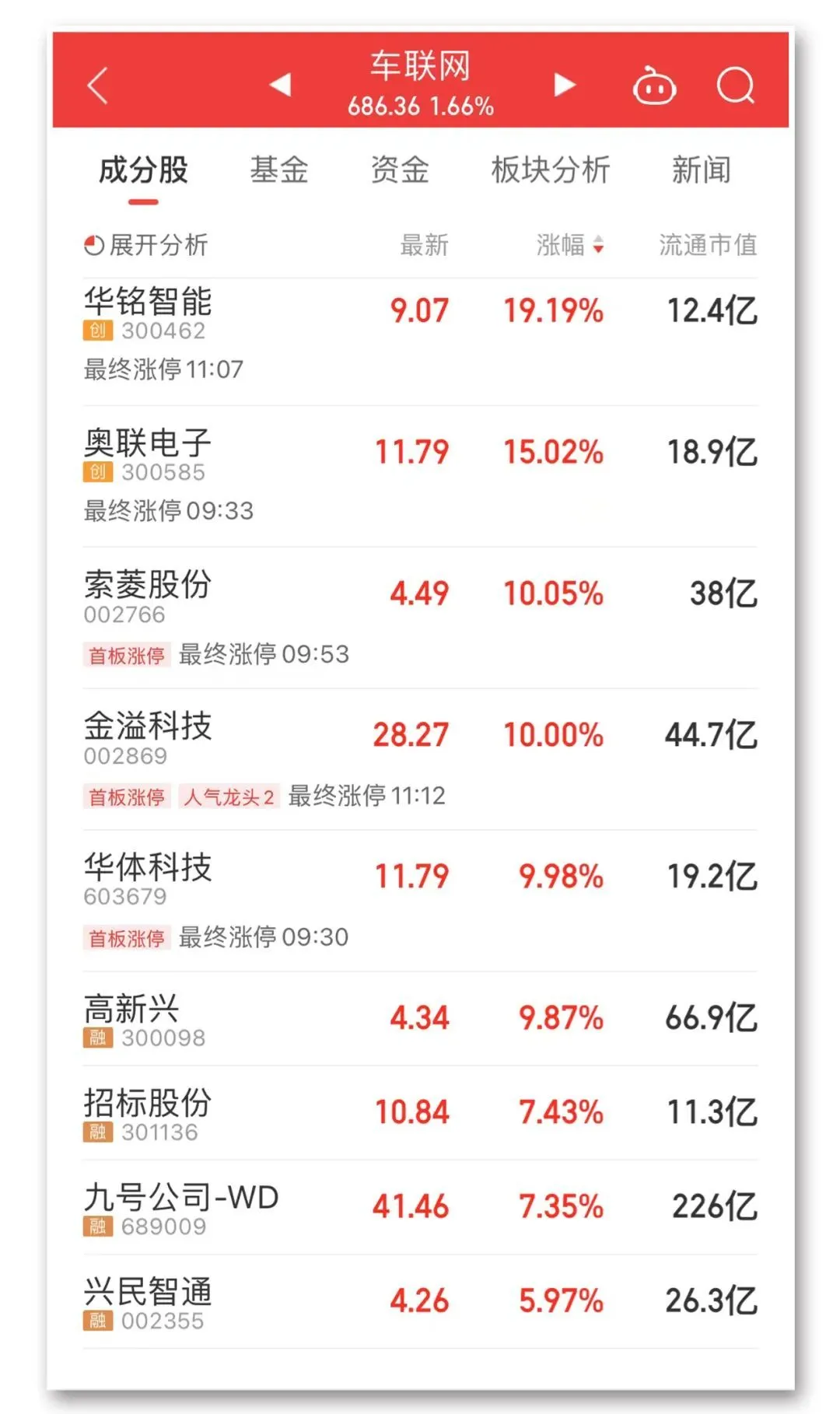The height and width of the screenshot is (1414, 840).
Task: Tap 展开分析 to expand analysis
Action: [x=146, y=245]
